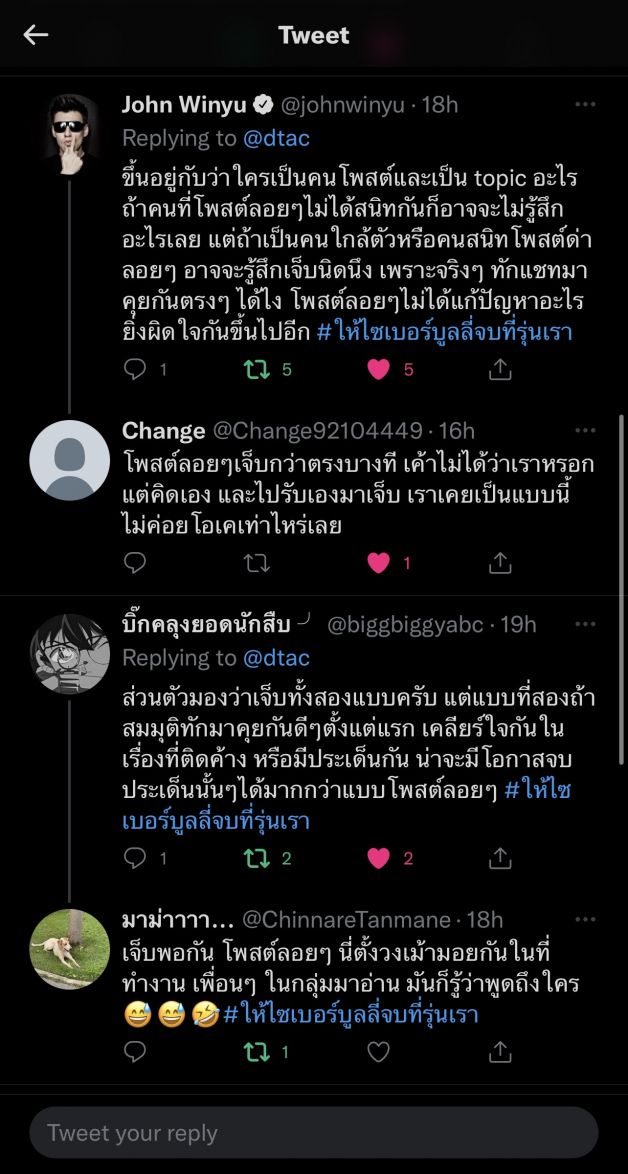628x1174 pixels.
Task: Retweet biggbiggyabc's tweet
Action: (256, 857)
